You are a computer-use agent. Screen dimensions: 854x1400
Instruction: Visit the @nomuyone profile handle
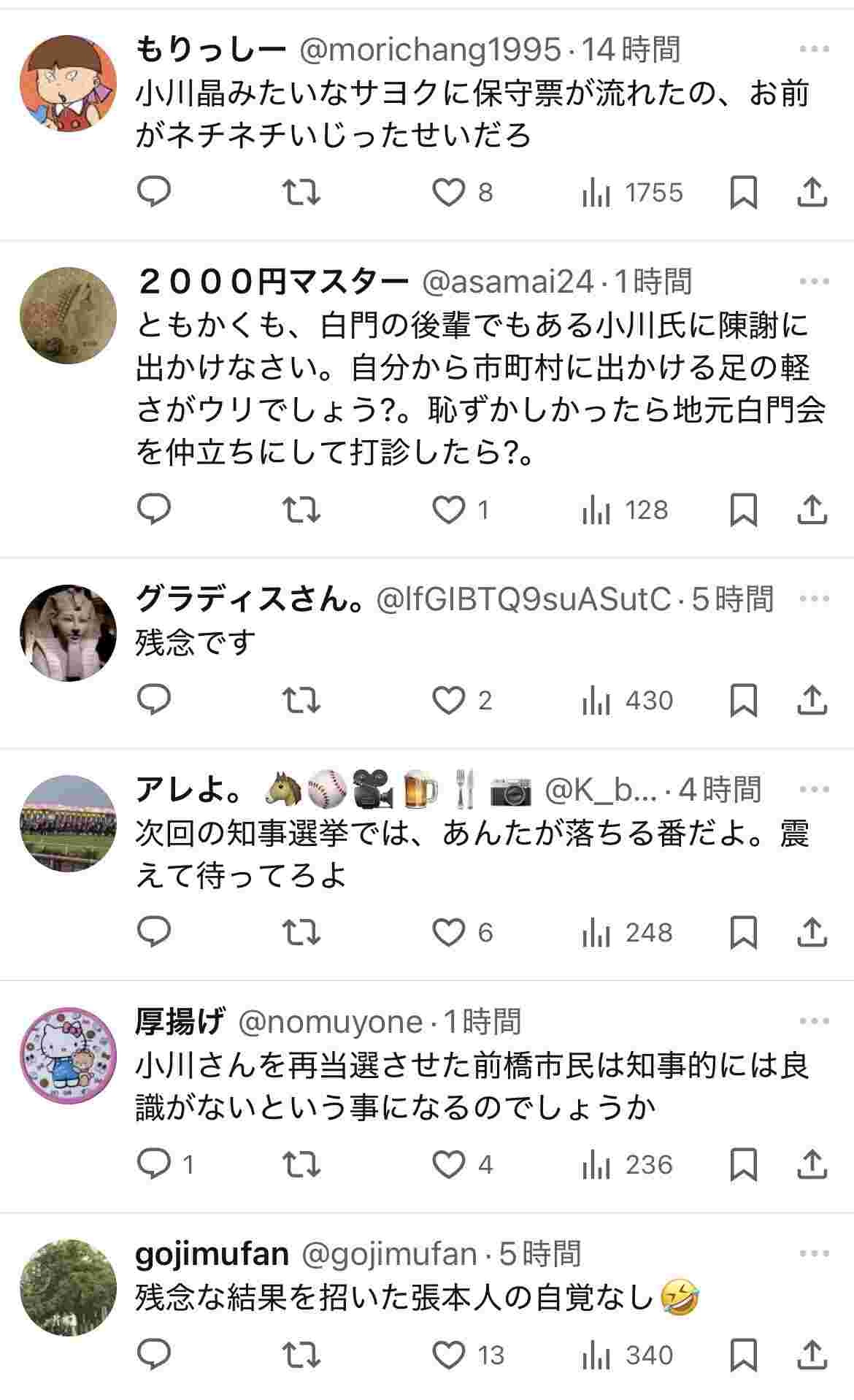pos(331,1022)
